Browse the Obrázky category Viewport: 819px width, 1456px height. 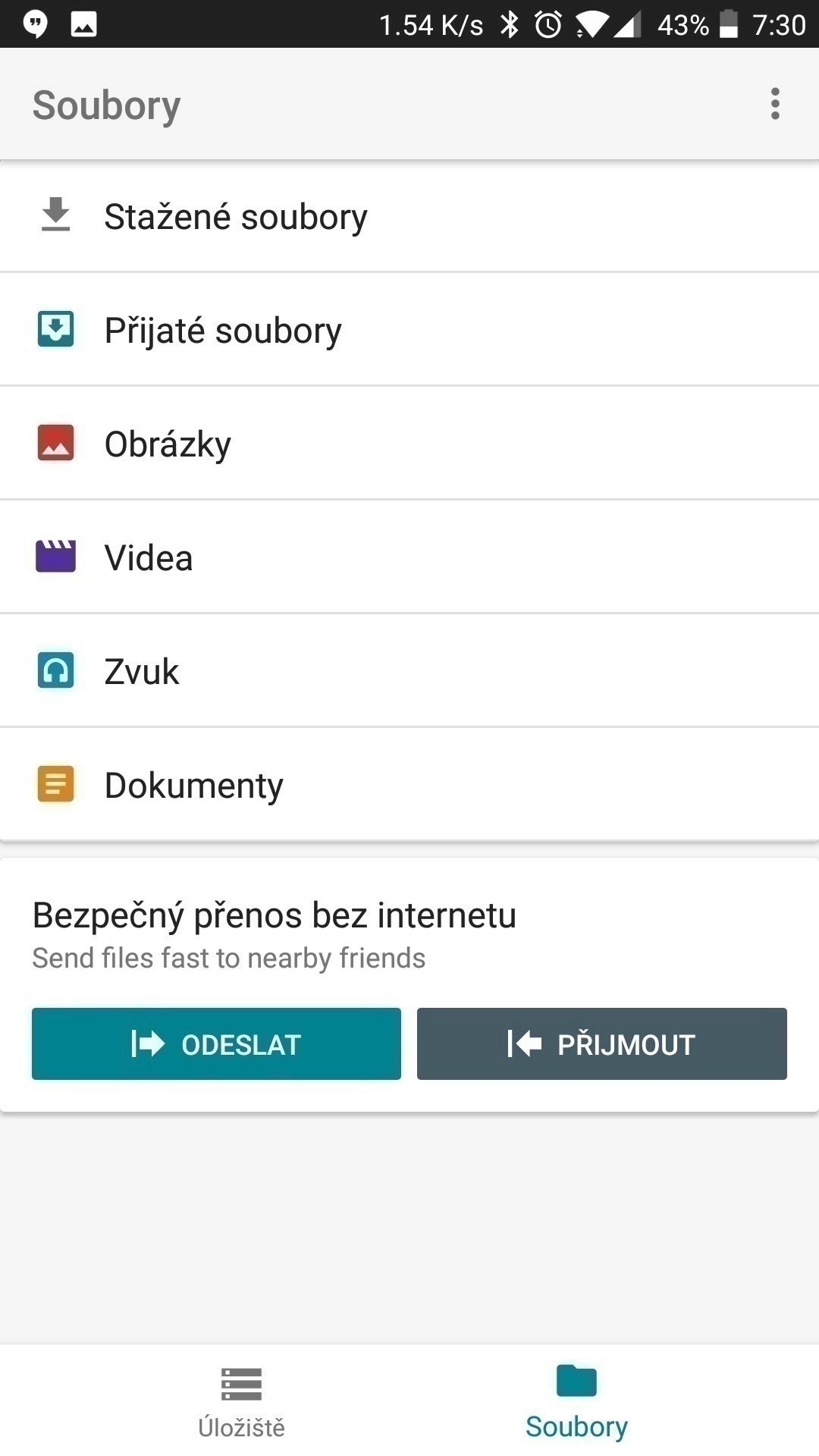(409, 444)
